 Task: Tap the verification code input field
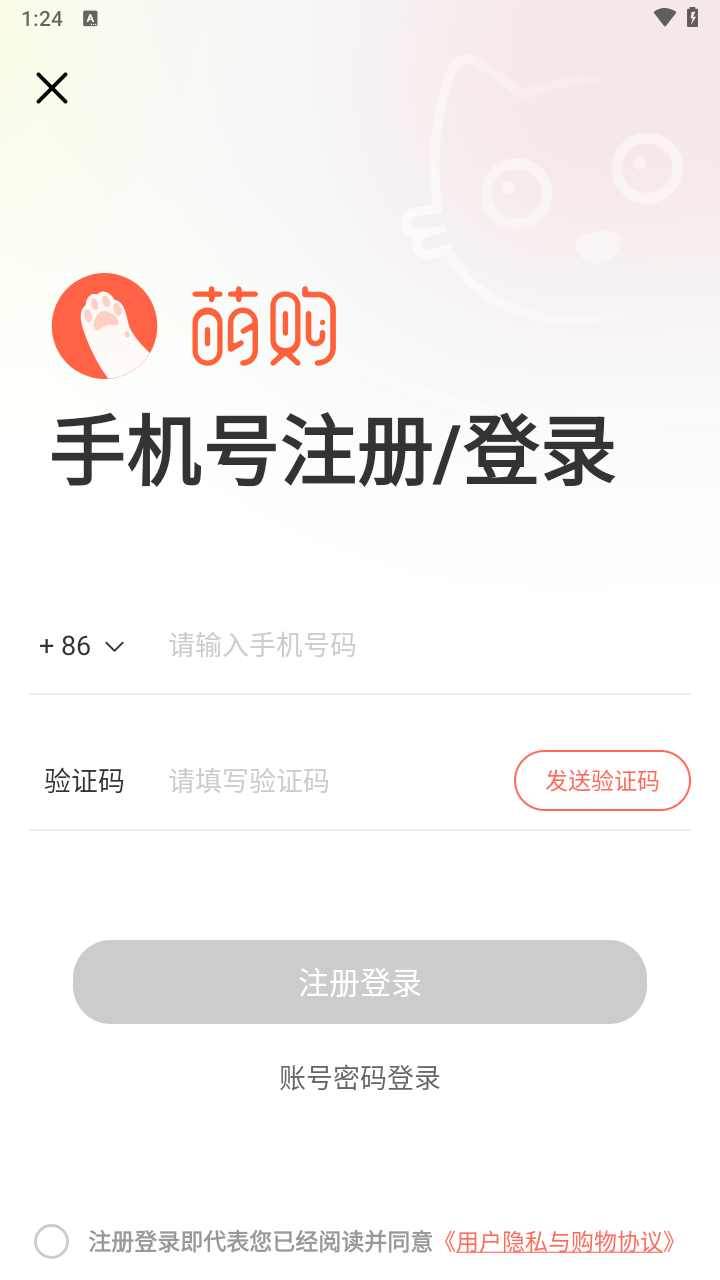[330, 781]
